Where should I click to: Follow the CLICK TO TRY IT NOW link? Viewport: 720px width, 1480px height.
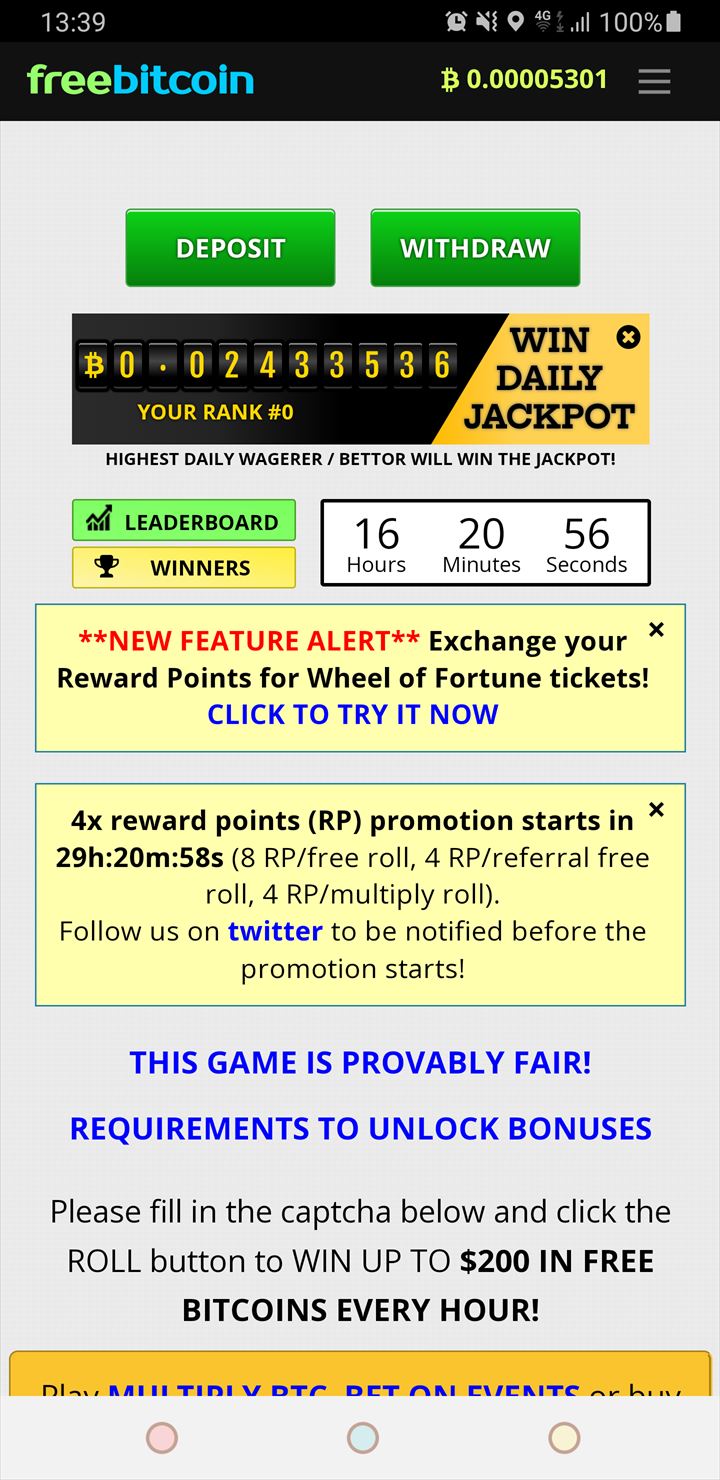(x=352, y=714)
